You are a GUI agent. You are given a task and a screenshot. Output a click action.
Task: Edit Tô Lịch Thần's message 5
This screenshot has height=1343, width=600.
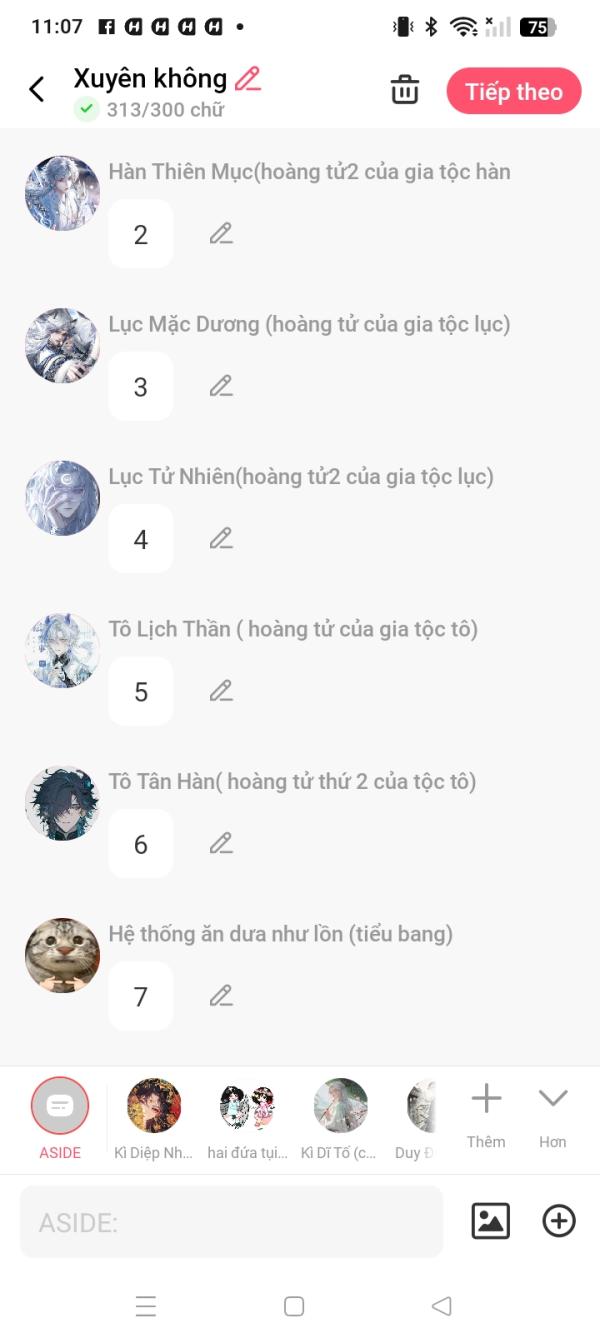point(221,691)
